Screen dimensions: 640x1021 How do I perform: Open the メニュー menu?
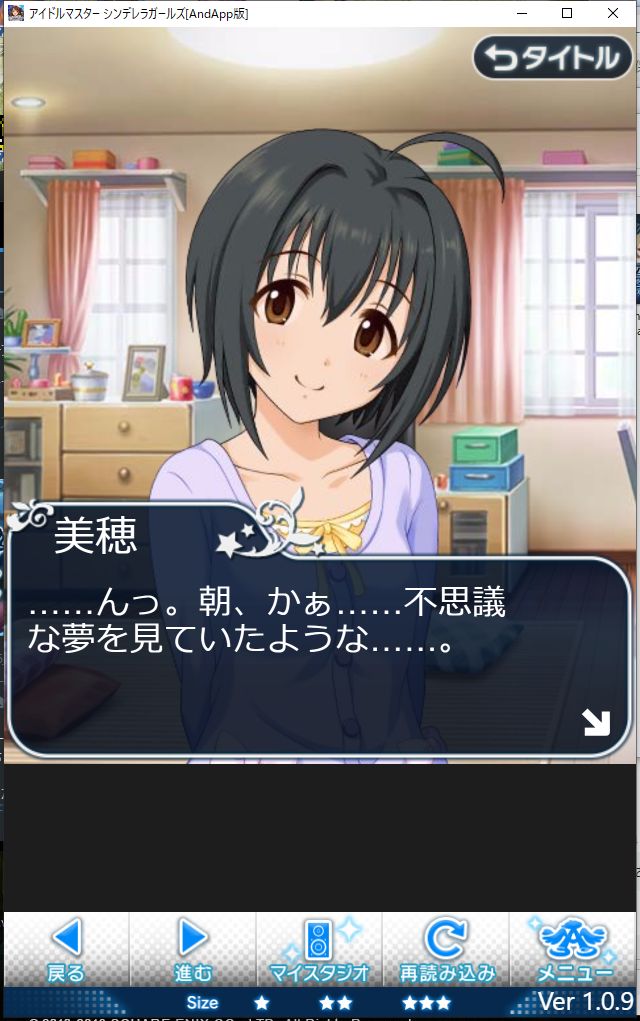575,950
